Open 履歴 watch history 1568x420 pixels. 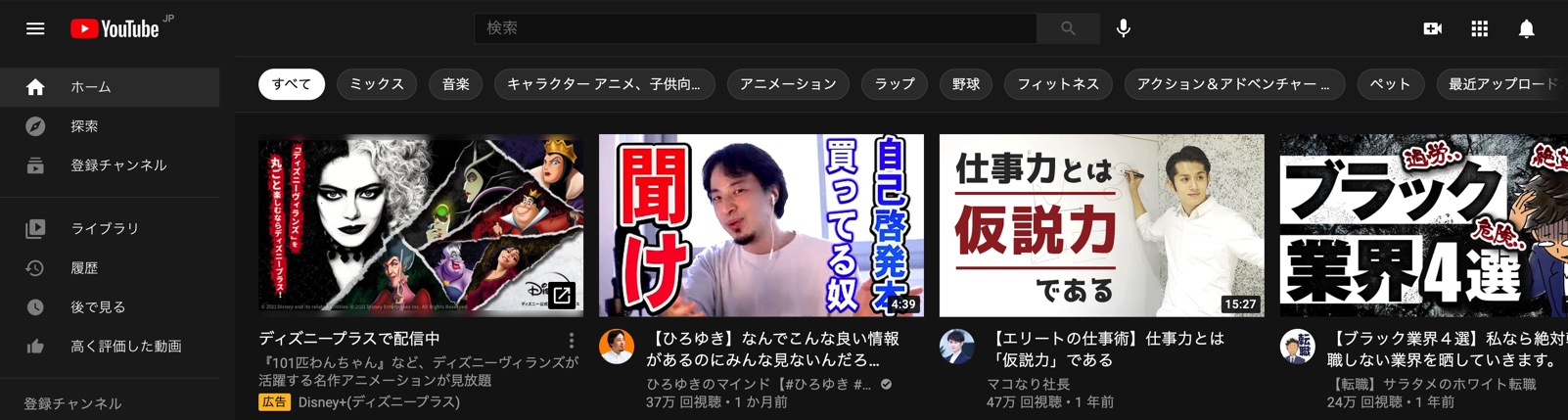coord(84,267)
